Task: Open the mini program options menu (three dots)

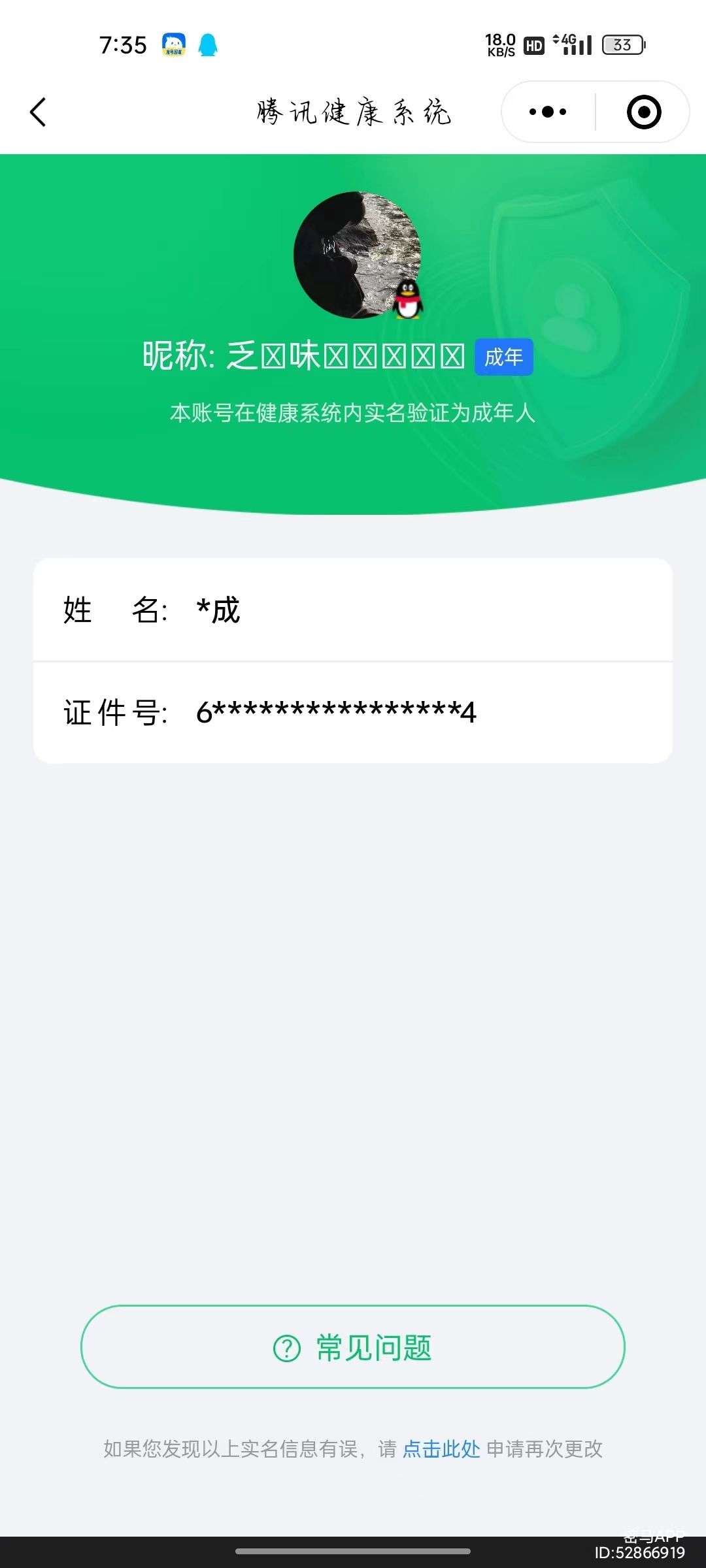Action: (x=546, y=112)
